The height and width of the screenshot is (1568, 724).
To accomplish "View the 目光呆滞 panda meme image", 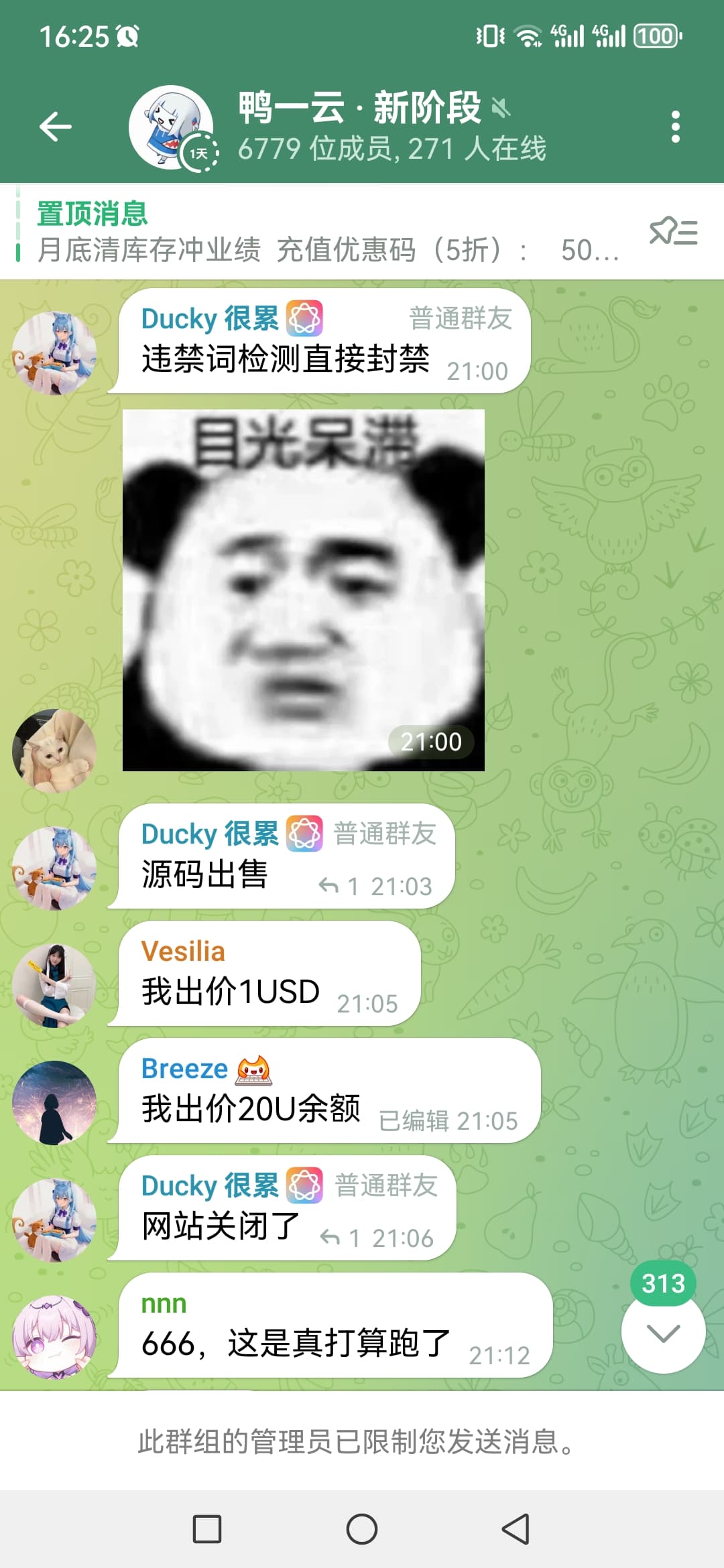I will click(303, 590).
